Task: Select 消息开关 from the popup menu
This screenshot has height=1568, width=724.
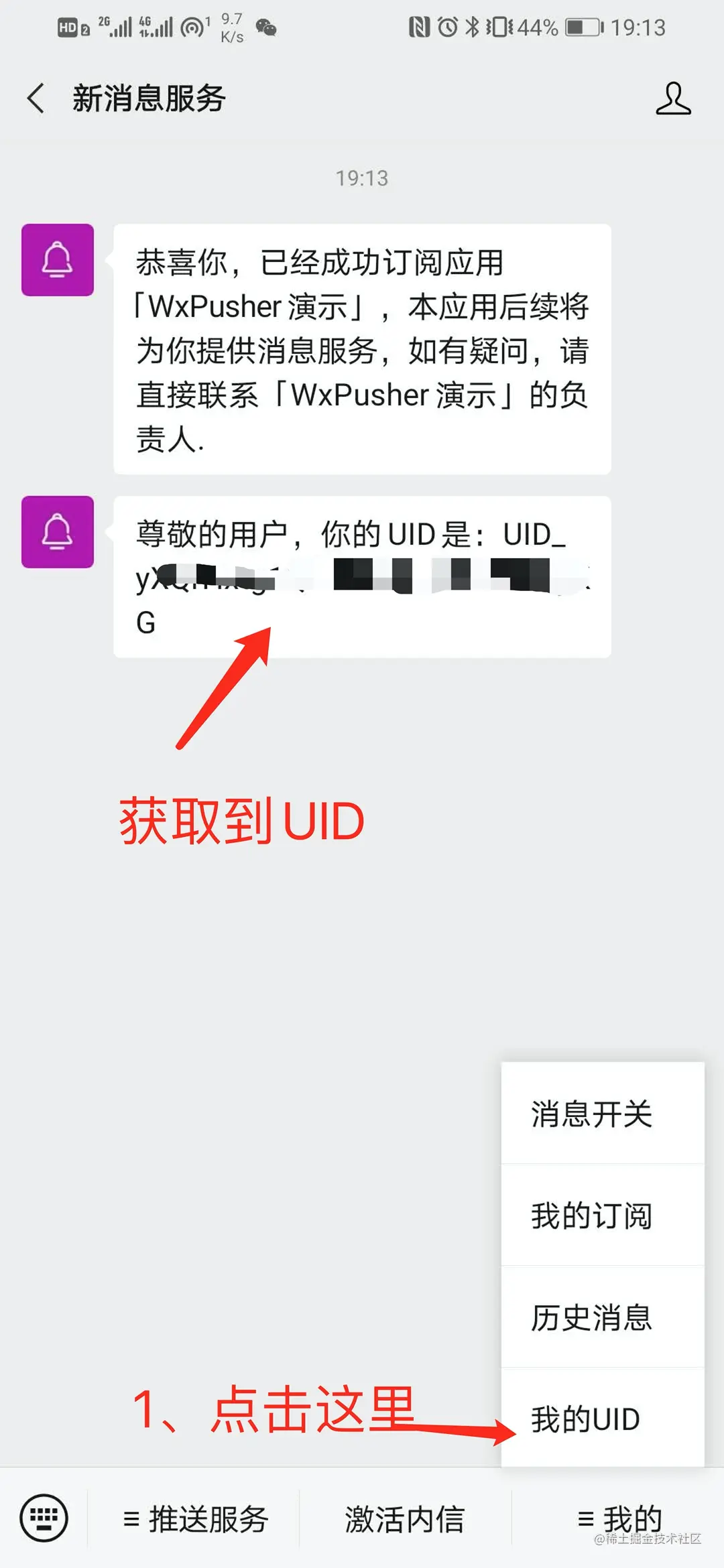Action: 602,1114
